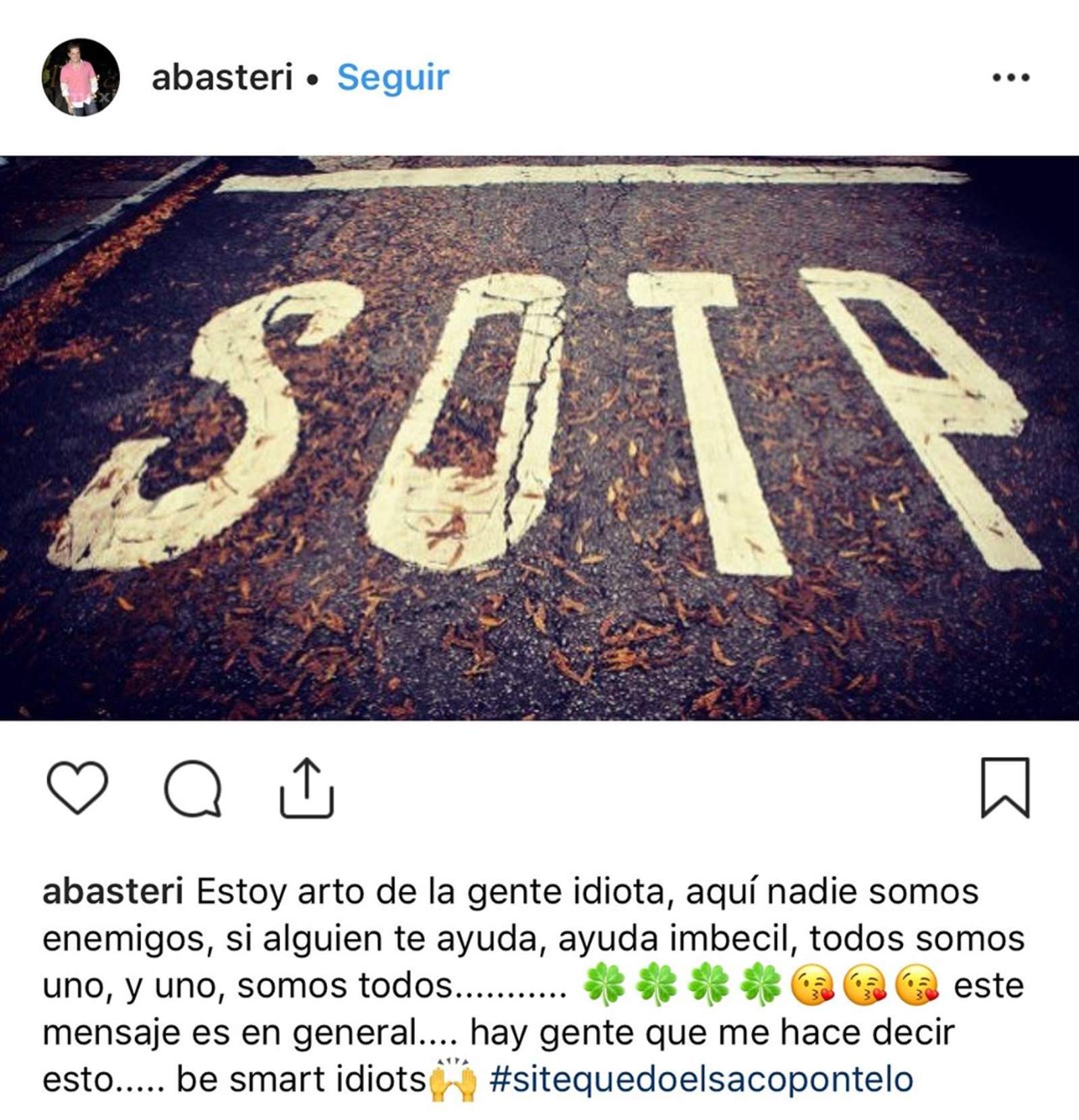This screenshot has width=1079, height=1120.
Task: Bookmark this post to saved items
Action: tap(1004, 787)
